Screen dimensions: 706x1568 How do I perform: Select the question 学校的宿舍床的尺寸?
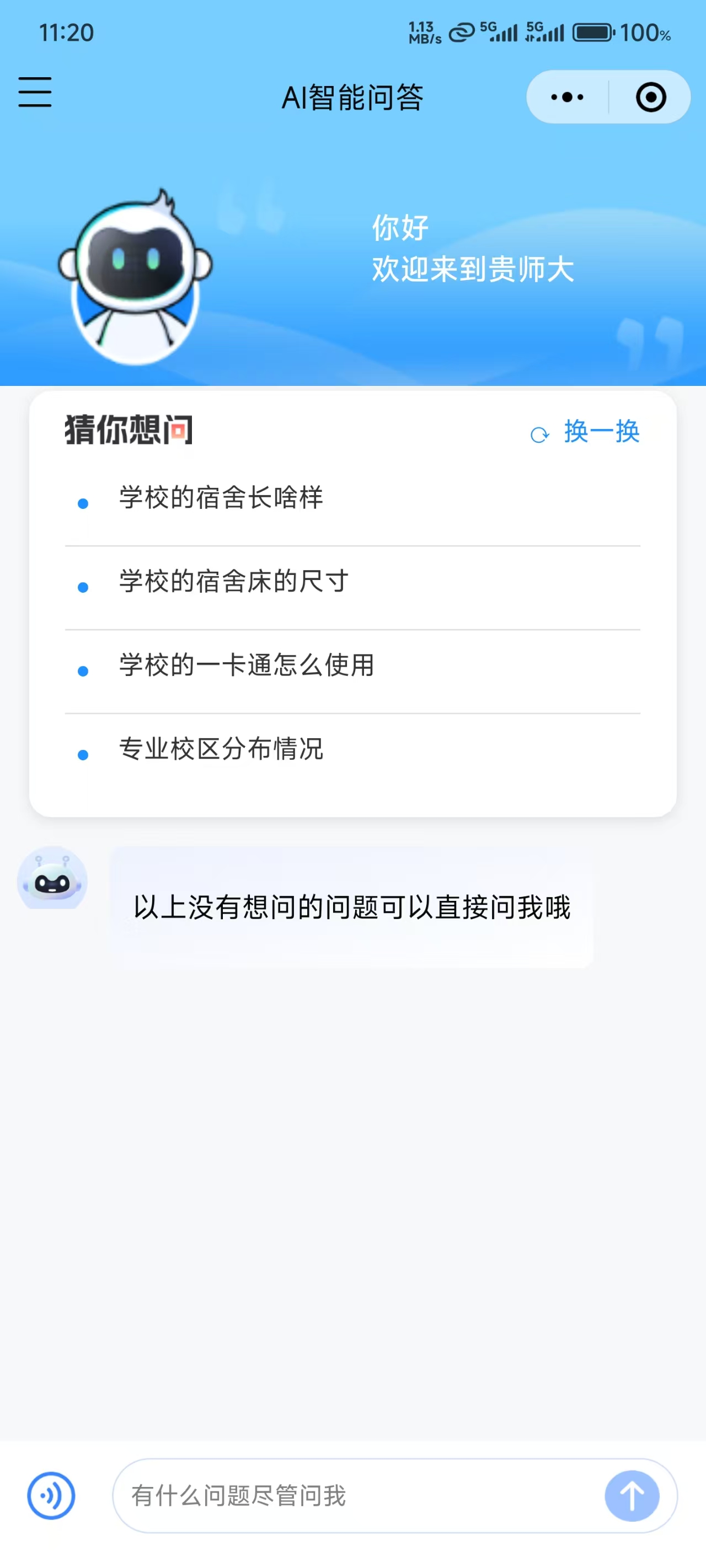click(x=233, y=582)
